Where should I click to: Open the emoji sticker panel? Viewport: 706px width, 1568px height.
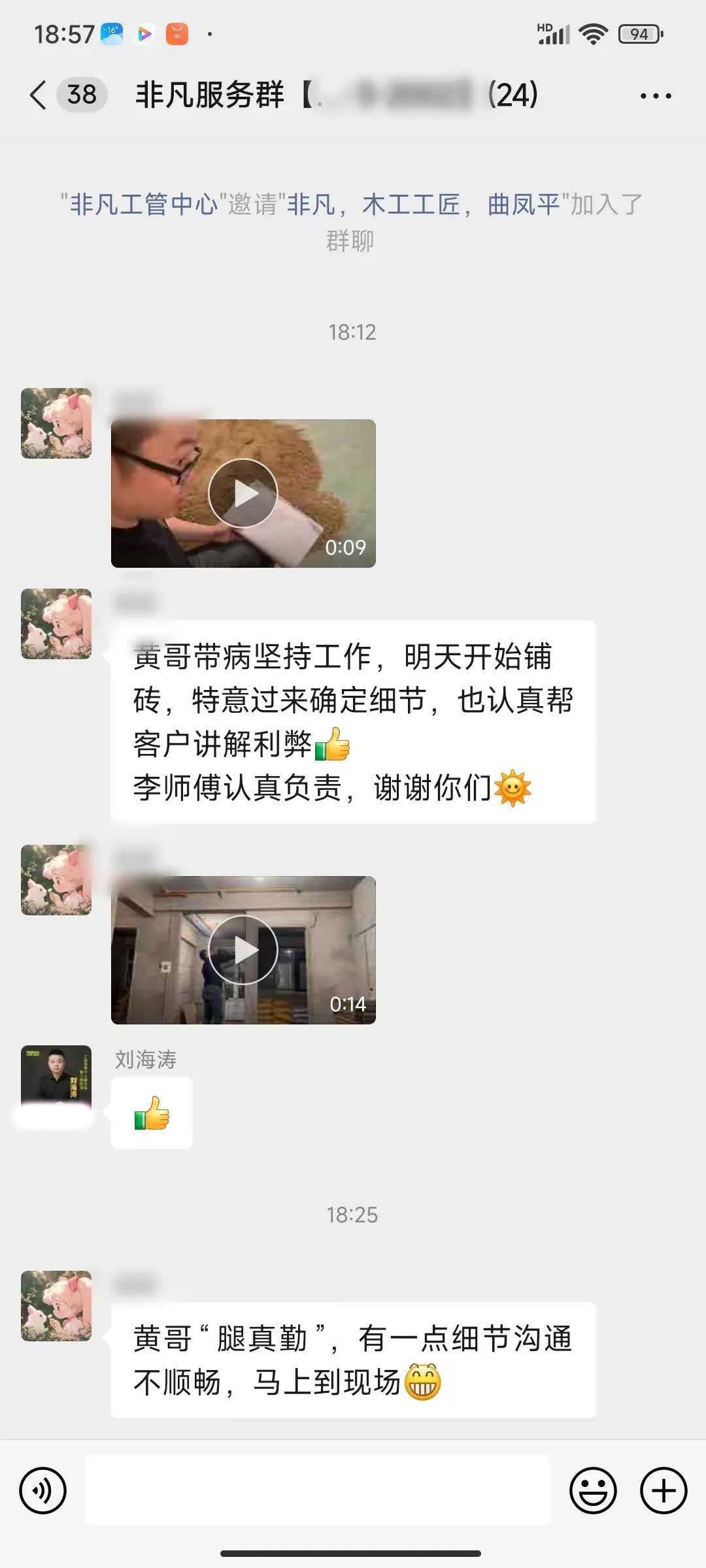coord(593,1490)
